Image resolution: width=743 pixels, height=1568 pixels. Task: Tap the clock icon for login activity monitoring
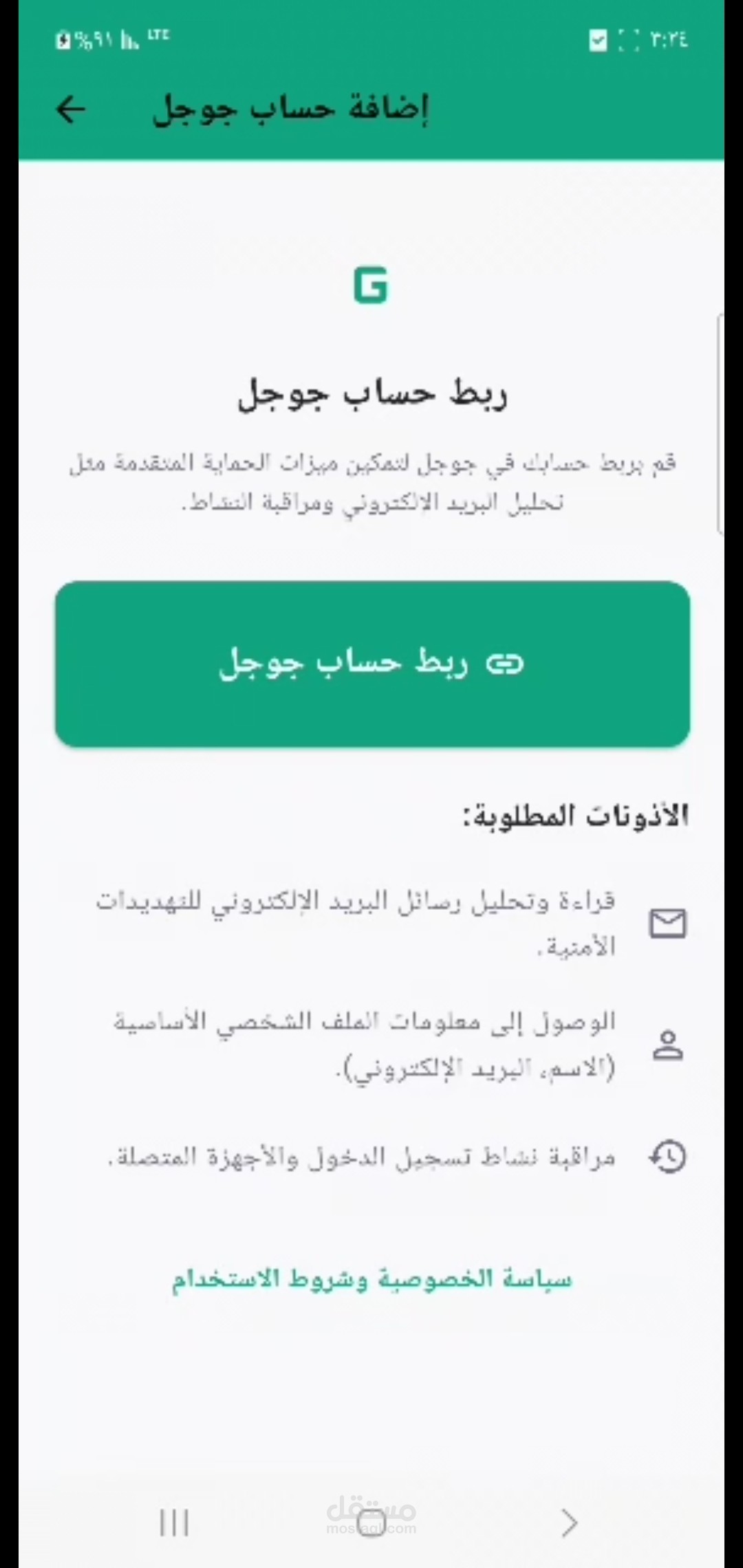[x=667, y=1157]
